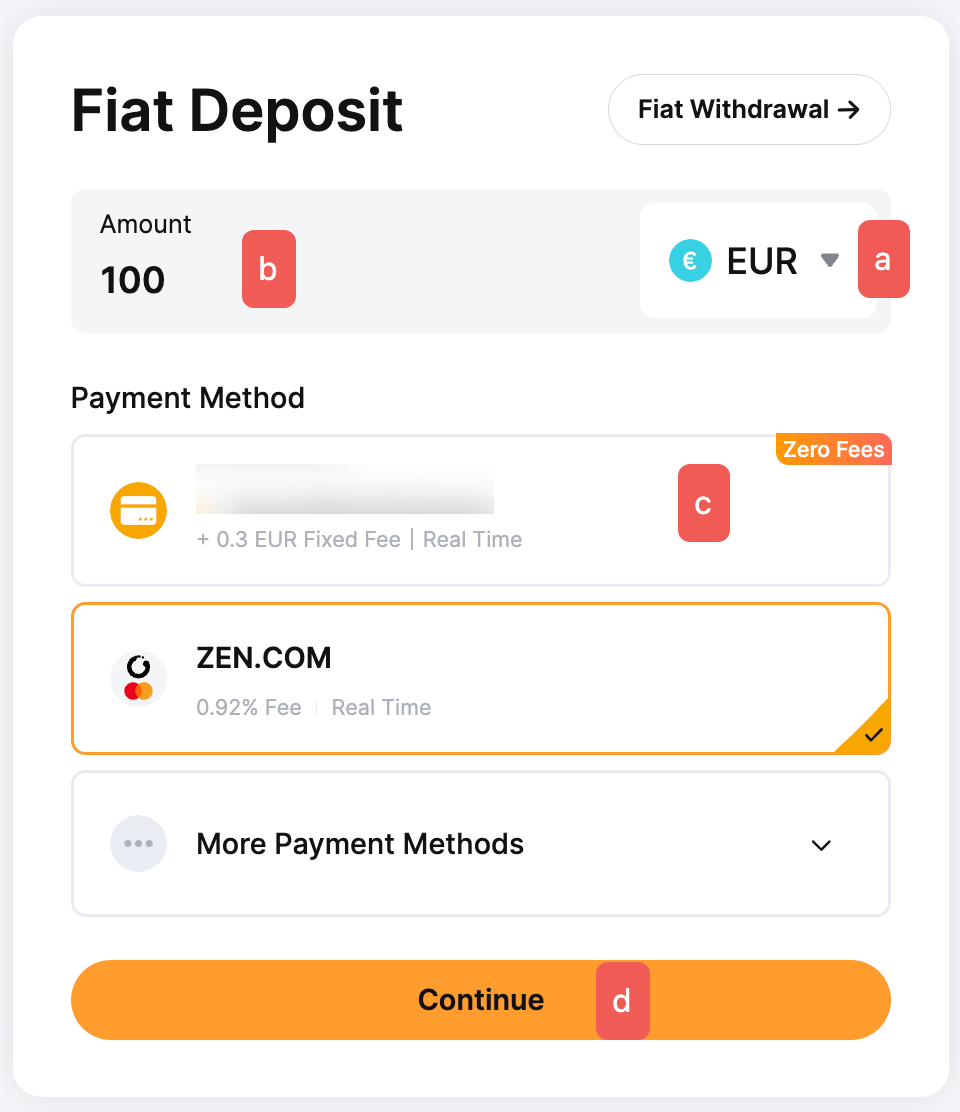
Task: Select the Zero Fees payment method
Action: click(x=480, y=510)
